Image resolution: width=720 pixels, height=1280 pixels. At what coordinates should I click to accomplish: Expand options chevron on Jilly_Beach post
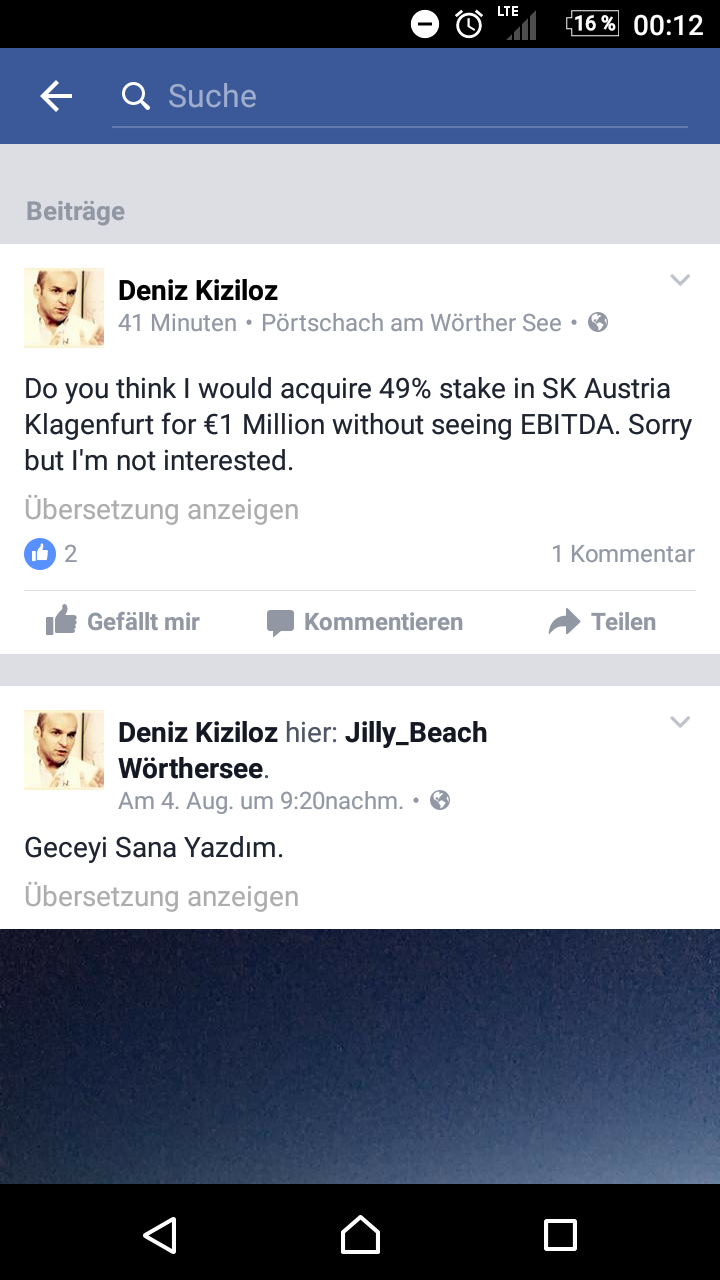click(x=680, y=722)
